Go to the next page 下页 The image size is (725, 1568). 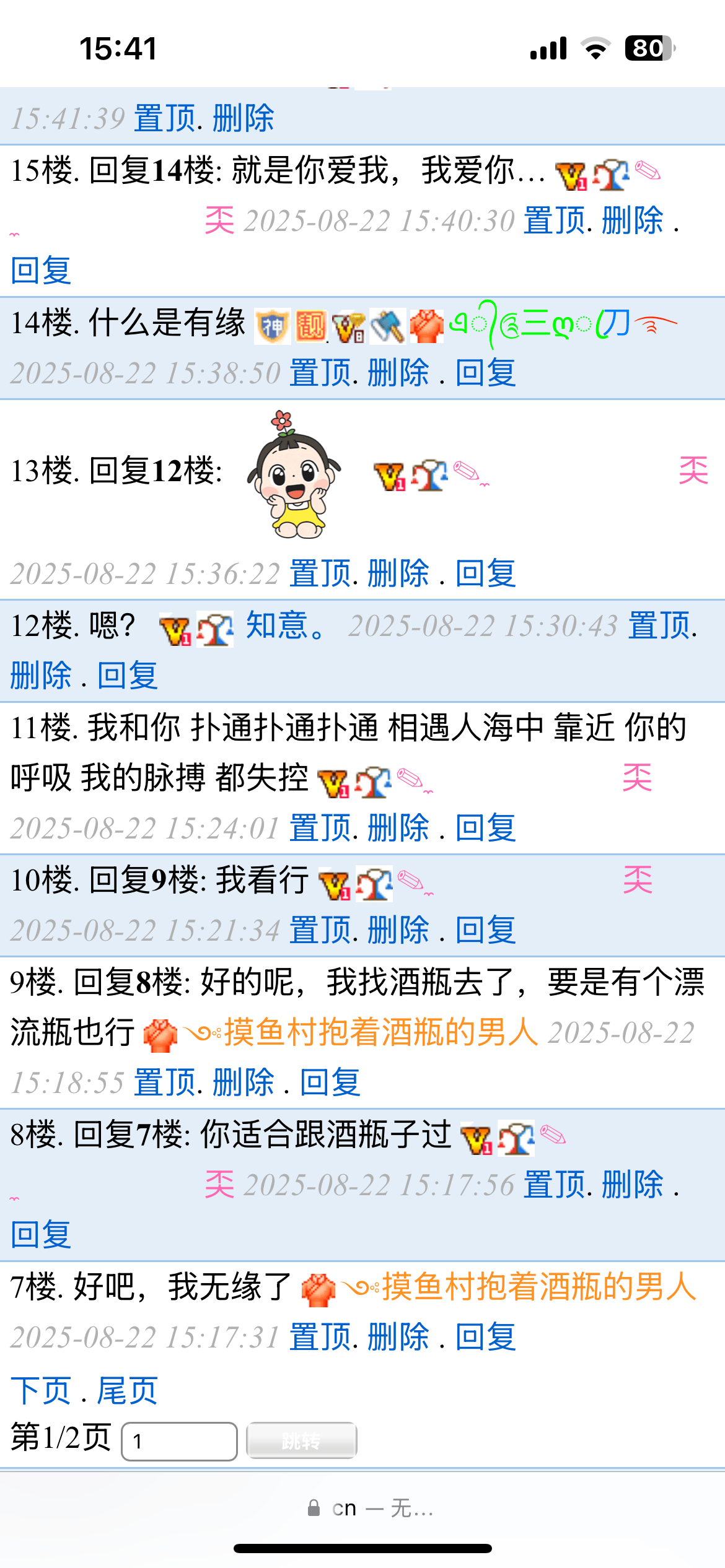point(41,1391)
